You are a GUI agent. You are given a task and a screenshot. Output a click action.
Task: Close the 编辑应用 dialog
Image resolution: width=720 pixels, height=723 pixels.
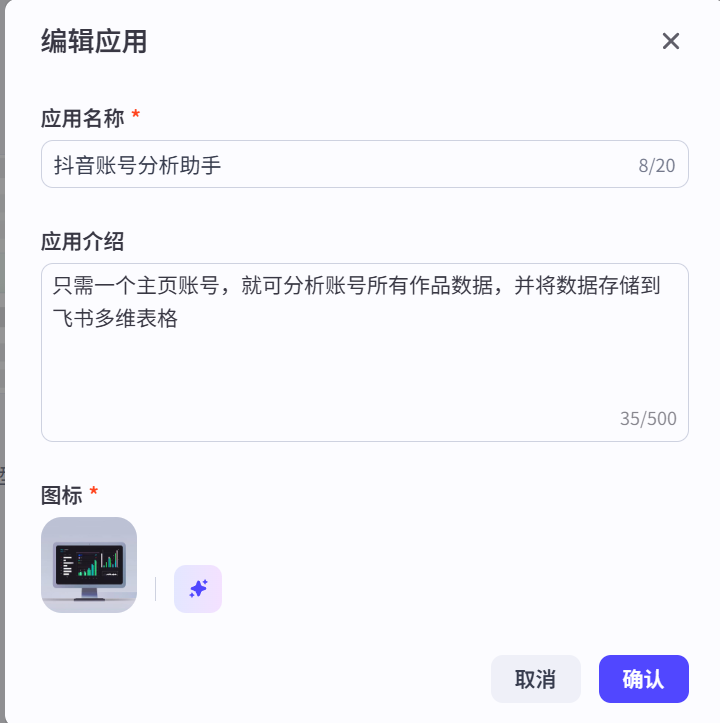[671, 41]
